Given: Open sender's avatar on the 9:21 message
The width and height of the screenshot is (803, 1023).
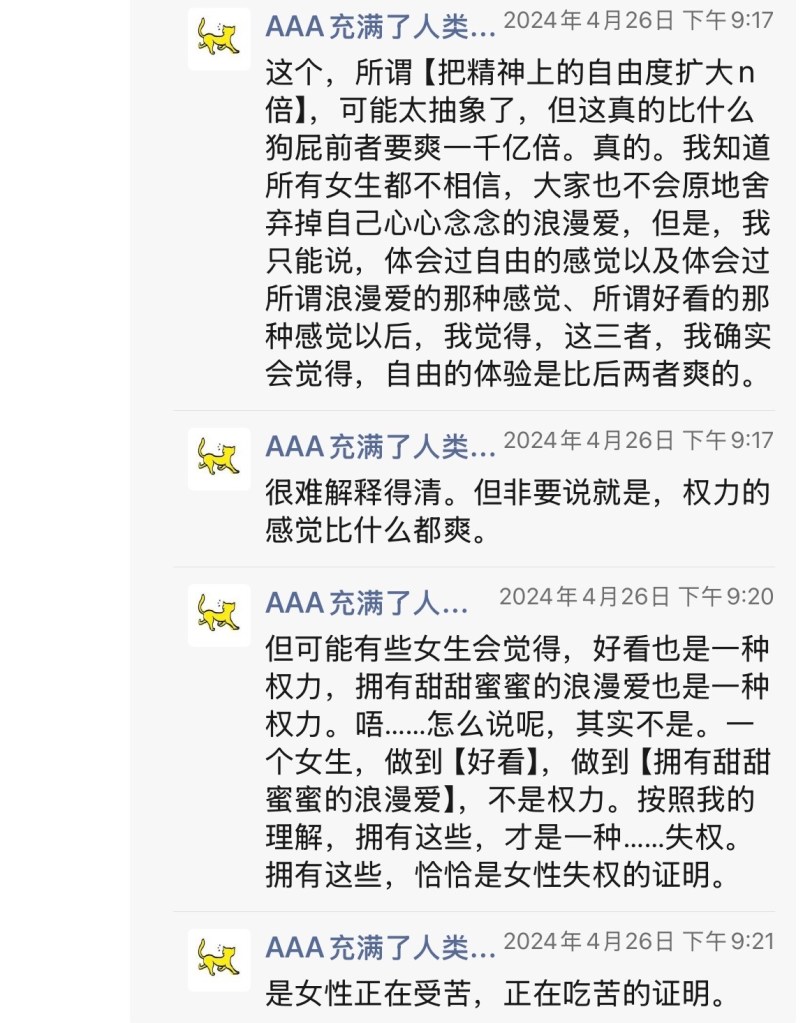Looking at the screenshot, I should point(219,960).
